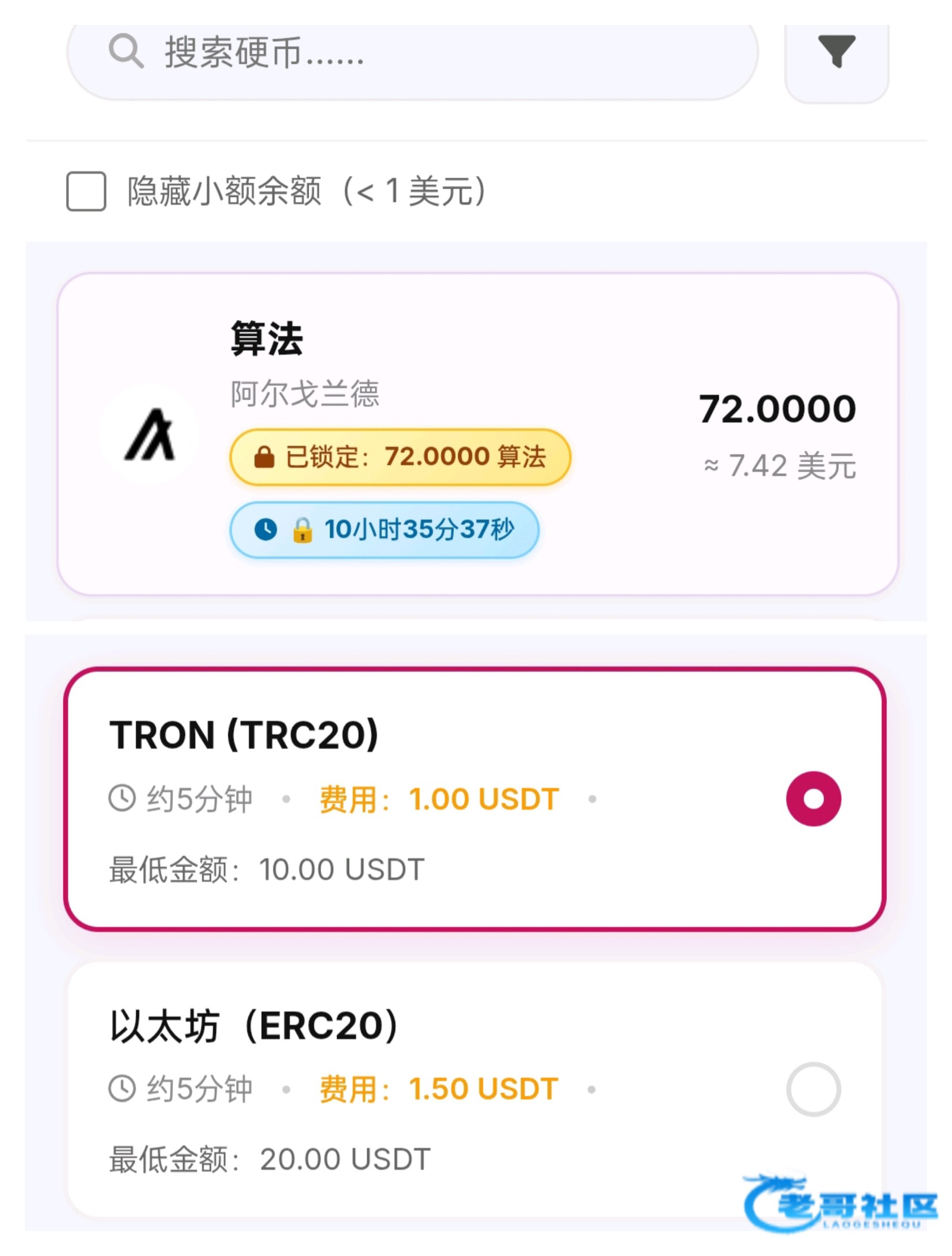Select the TRON (TRC20) network option
The image size is (952, 1256).
[x=474, y=799]
